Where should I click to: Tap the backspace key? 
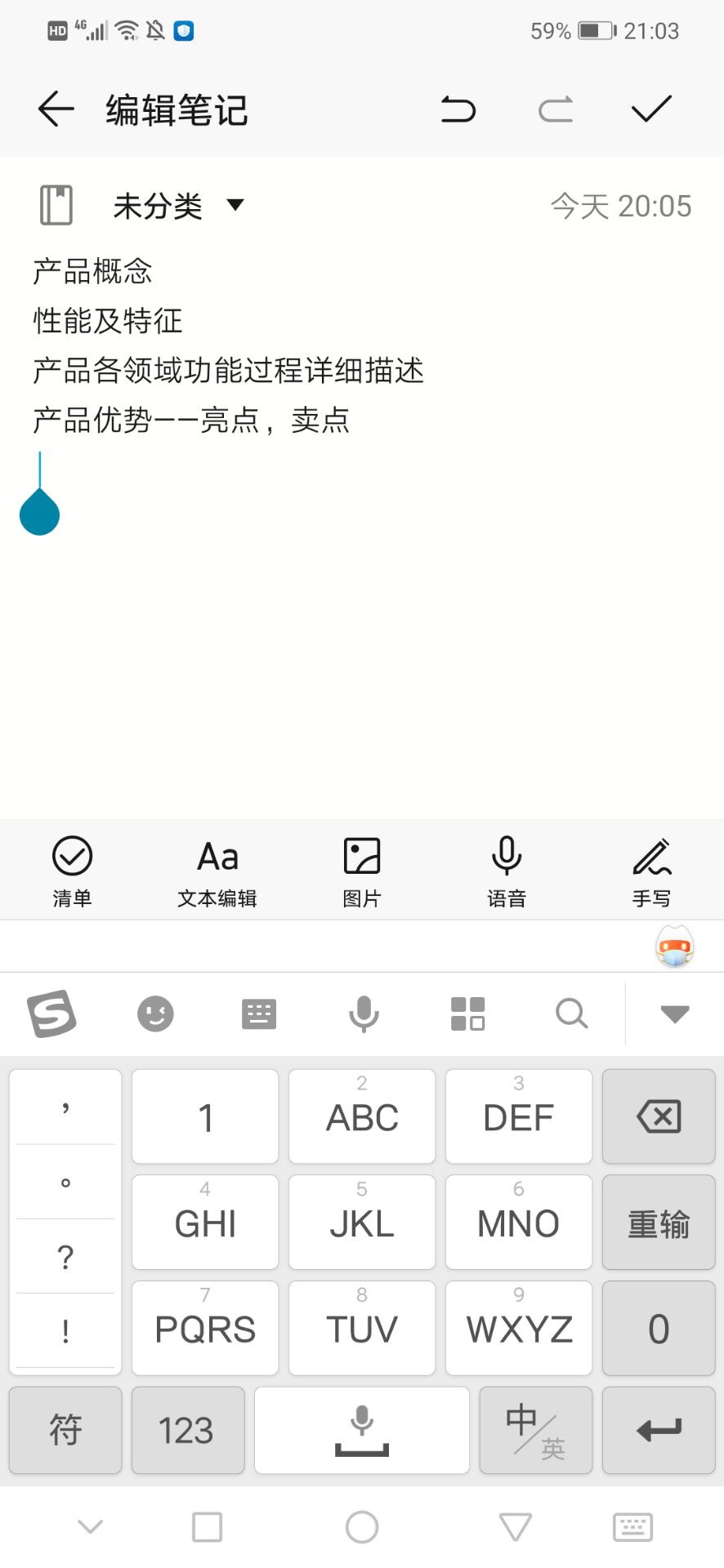click(x=659, y=1116)
